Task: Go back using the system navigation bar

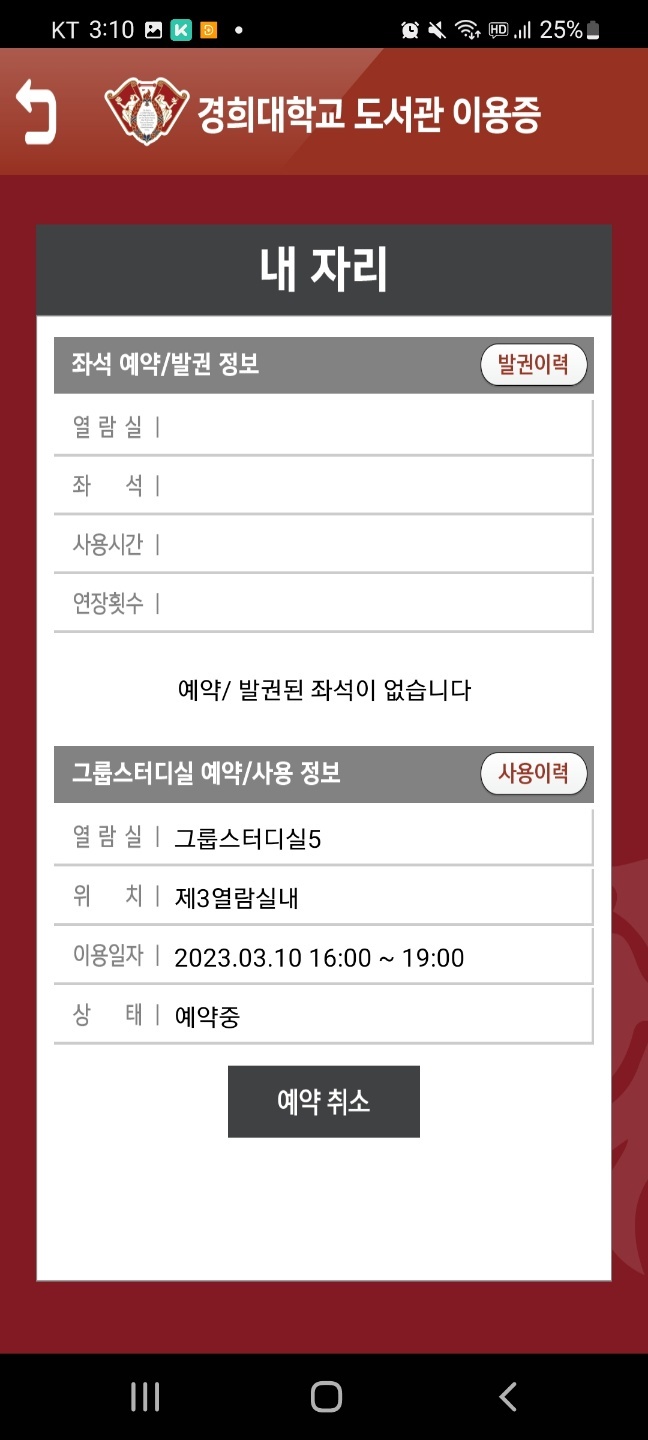Action: (x=508, y=1396)
